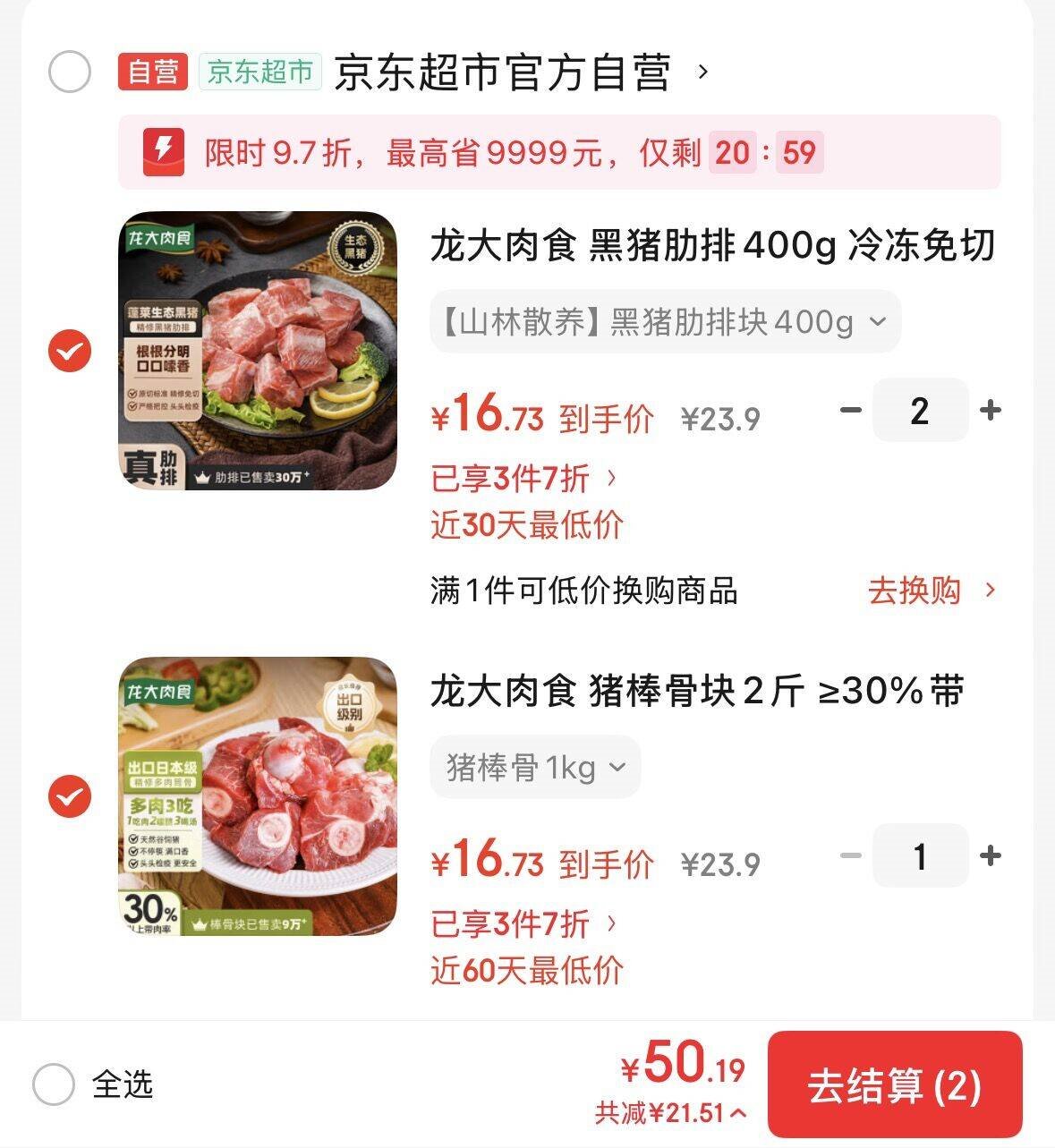Select all items from 京东超市官方自营 store
The width and height of the screenshot is (1055, 1148).
click(70, 72)
